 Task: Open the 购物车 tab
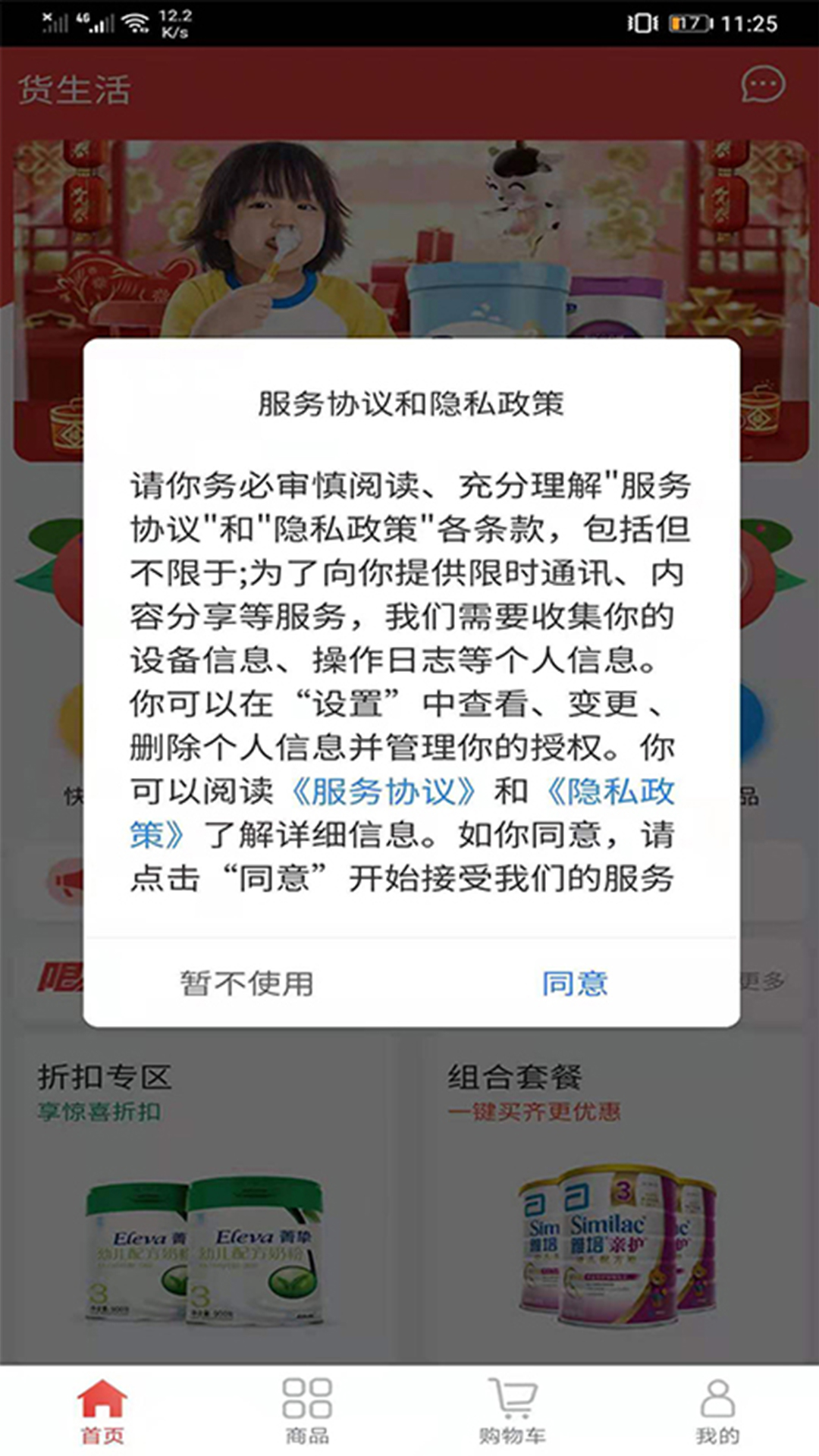(x=512, y=1411)
